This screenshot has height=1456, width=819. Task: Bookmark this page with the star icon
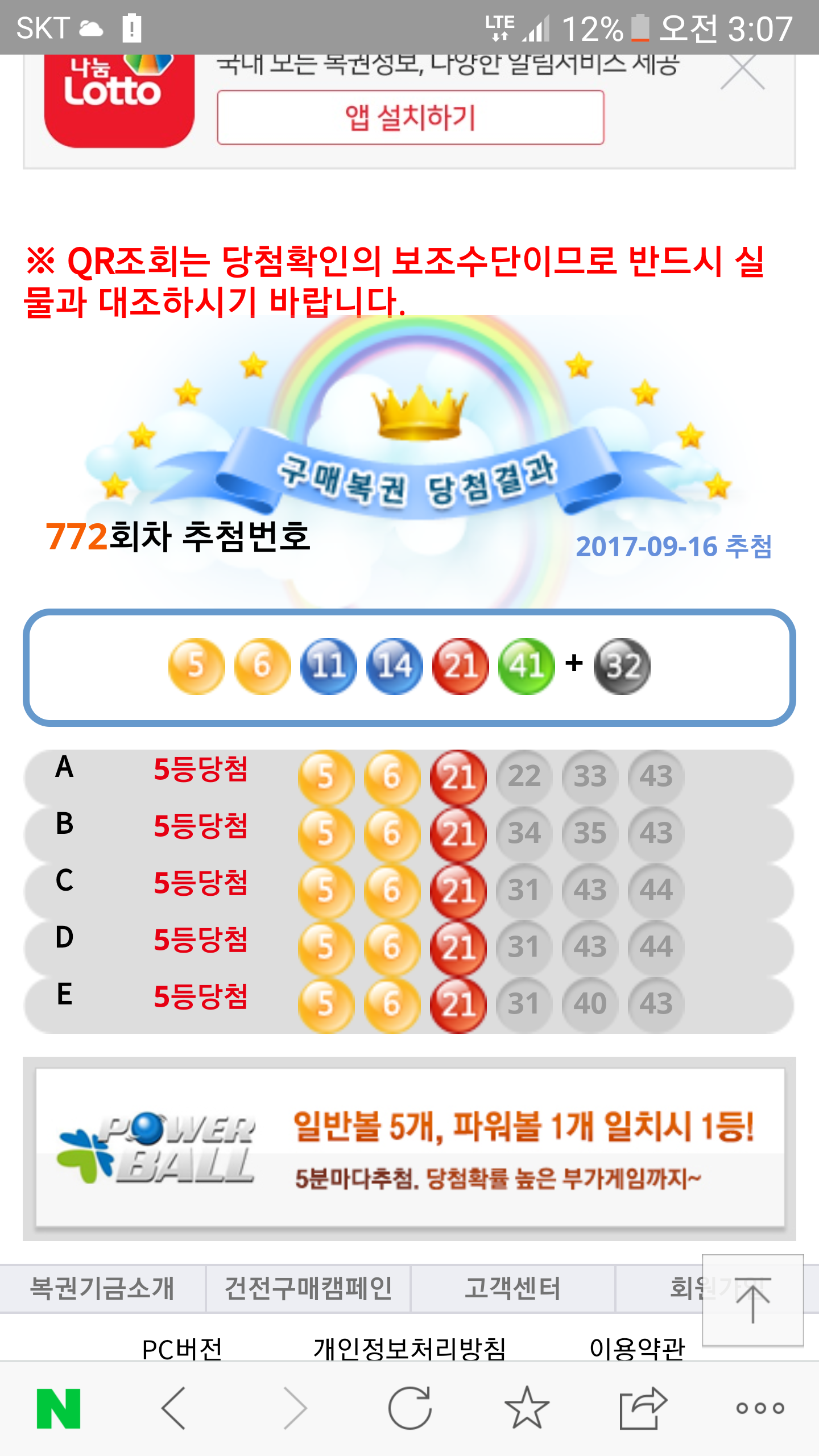[x=527, y=1408]
